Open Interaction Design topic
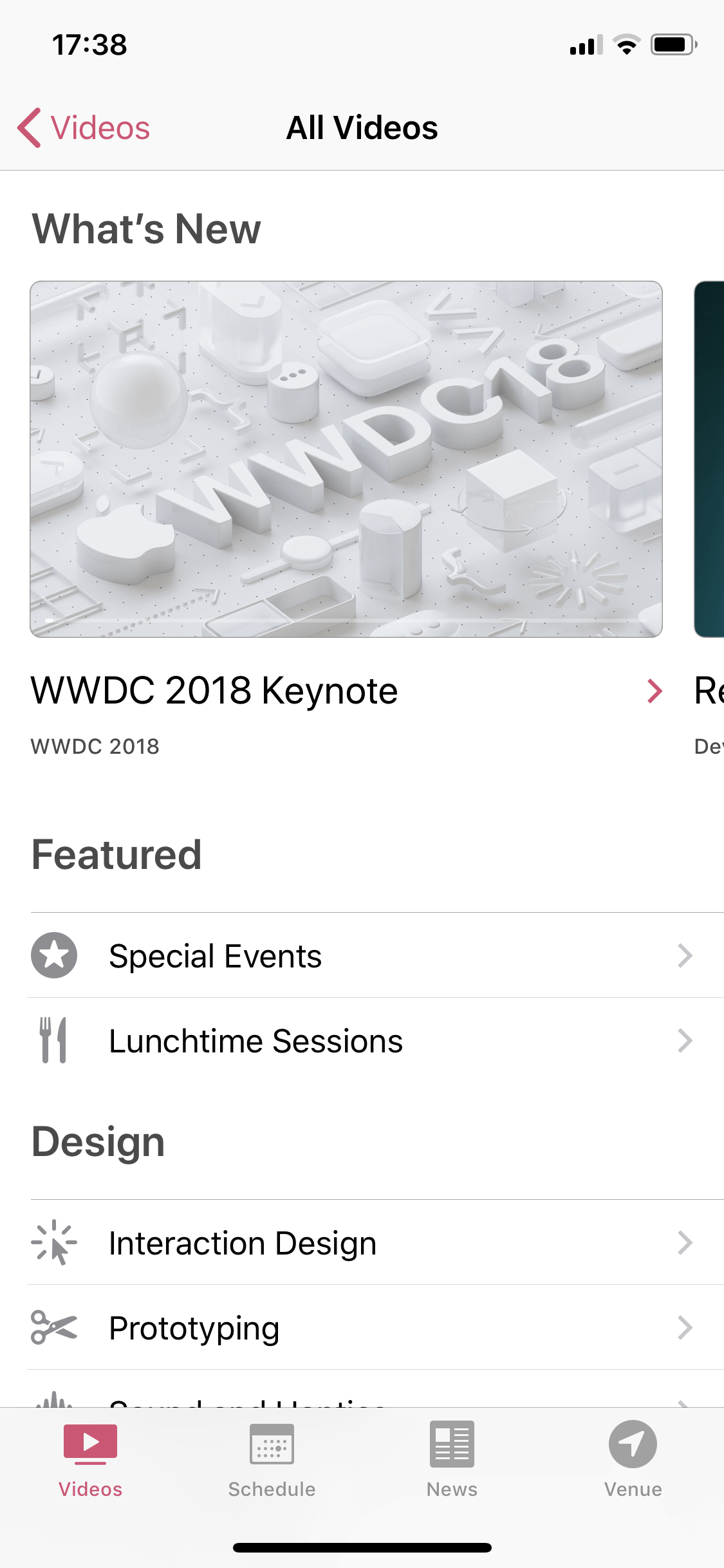This screenshot has width=724, height=1568. pos(362,1243)
